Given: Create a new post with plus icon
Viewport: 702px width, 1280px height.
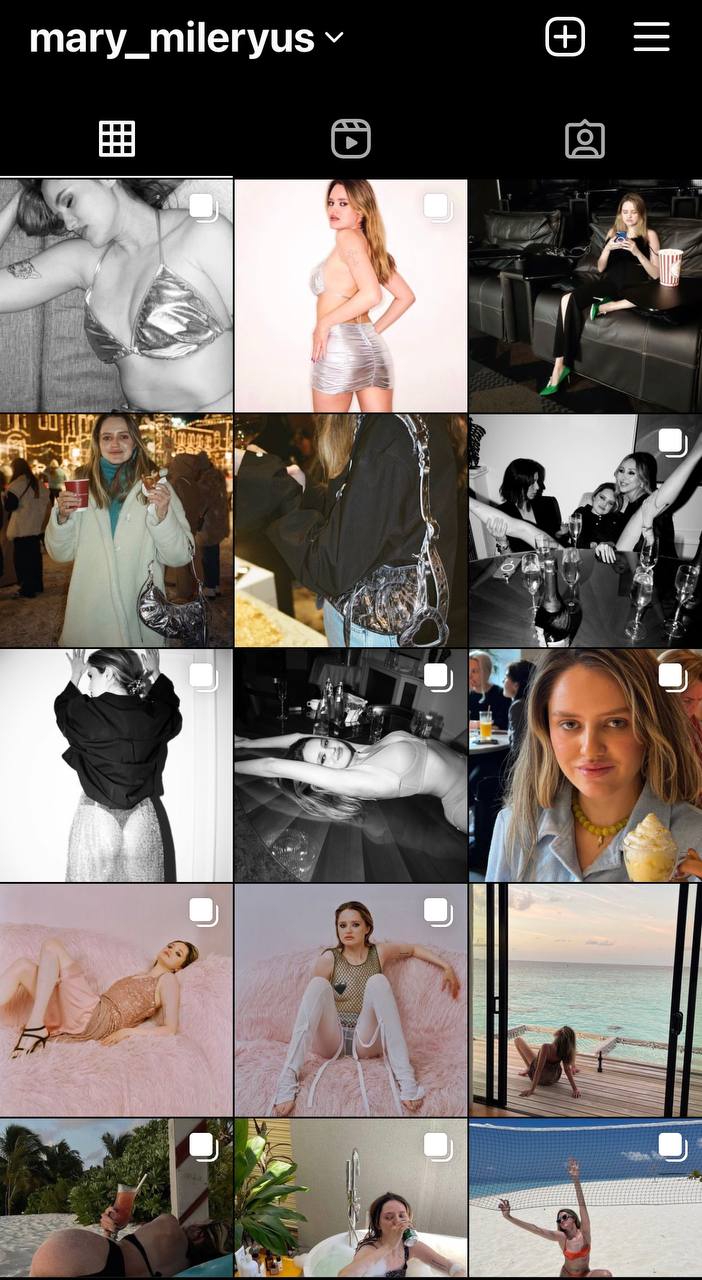Looking at the screenshot, I should (x=565, y=37).
